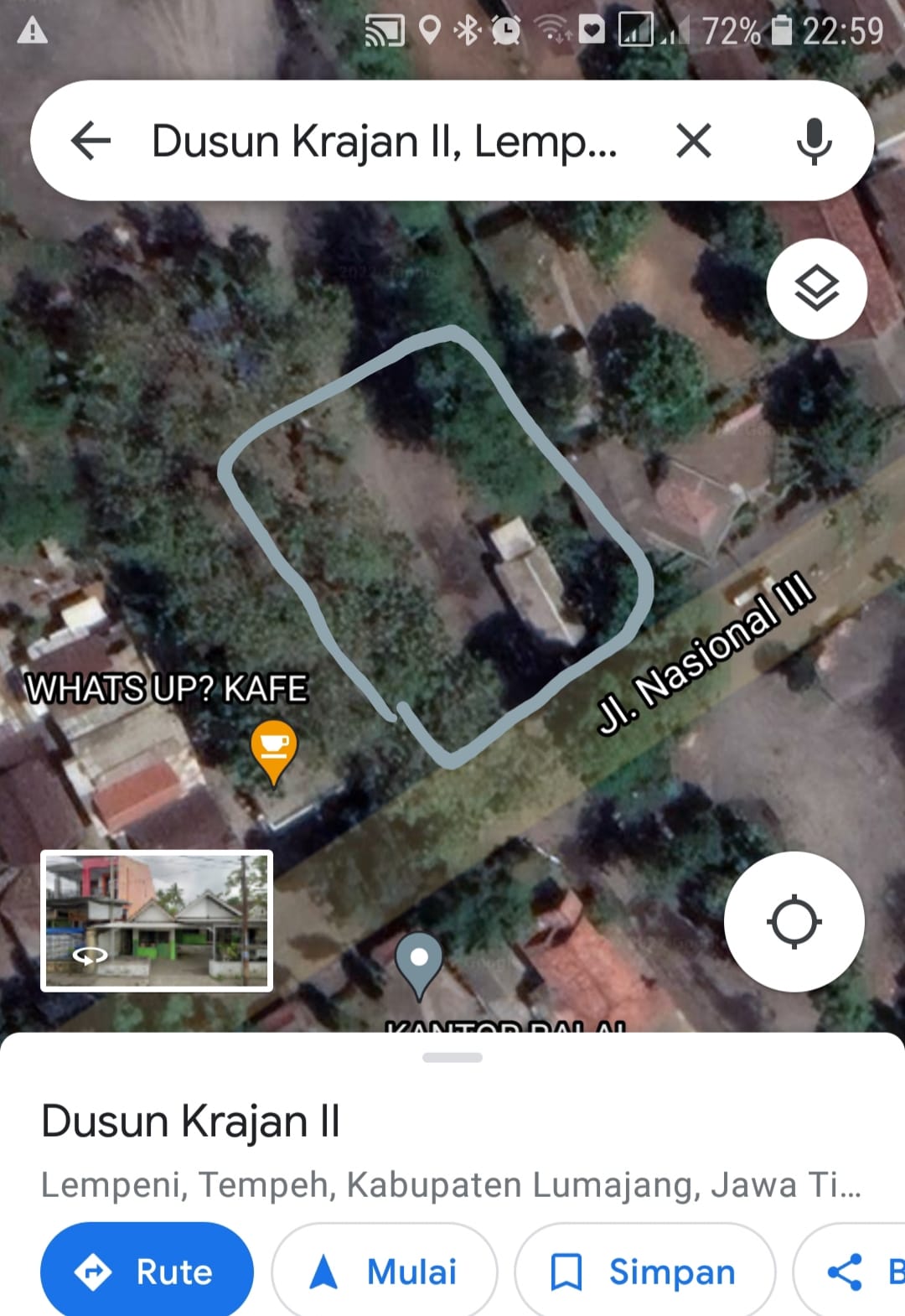Start voice search with the microphone
905x1316 pixels.
point(814,140)
